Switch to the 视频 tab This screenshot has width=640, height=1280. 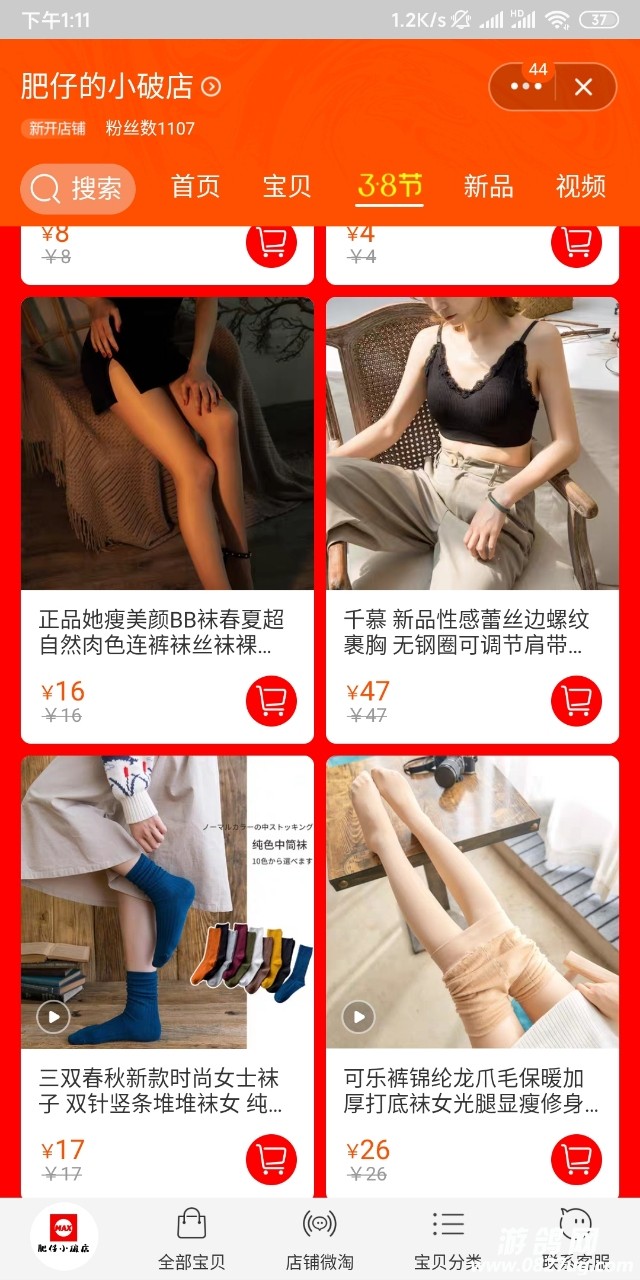(581, 187)
